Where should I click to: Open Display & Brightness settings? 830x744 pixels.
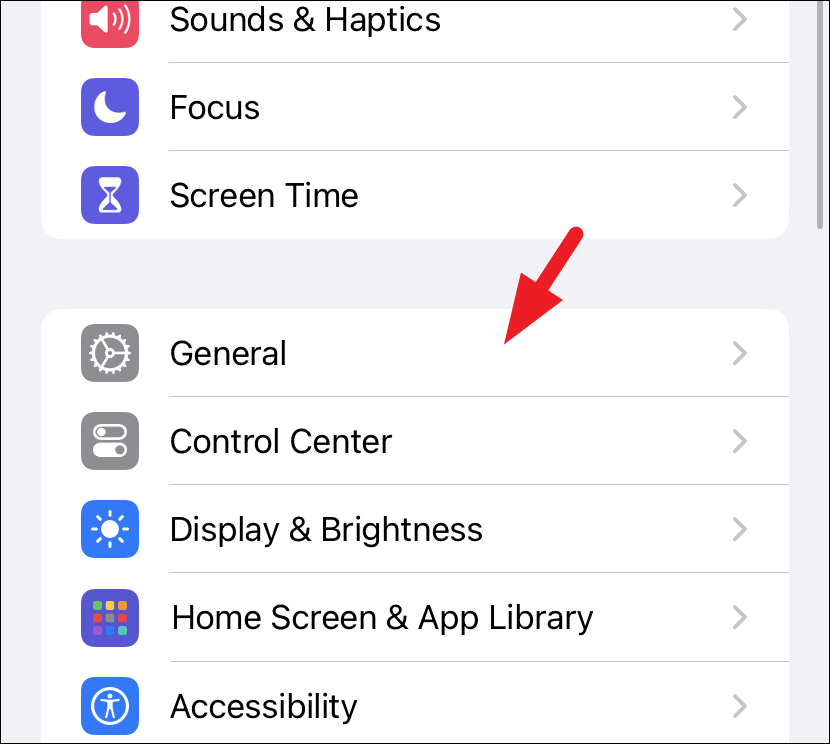[x=326, y=530]
